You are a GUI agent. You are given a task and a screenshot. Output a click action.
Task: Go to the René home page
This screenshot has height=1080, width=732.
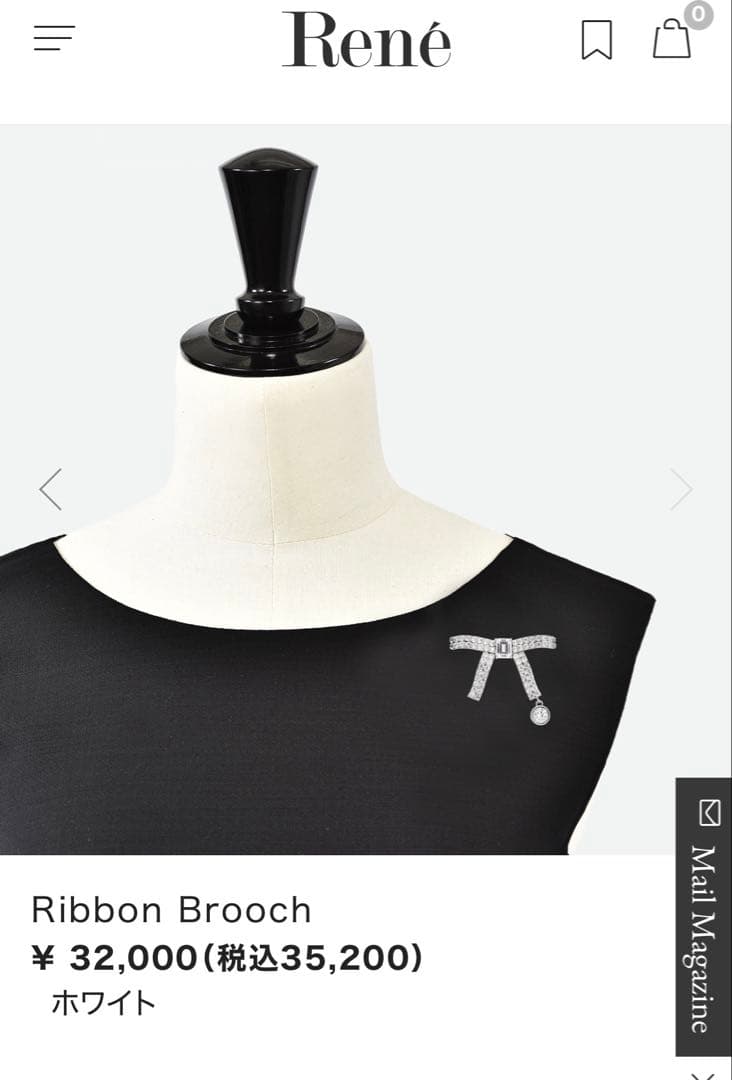tap(366, 40)
